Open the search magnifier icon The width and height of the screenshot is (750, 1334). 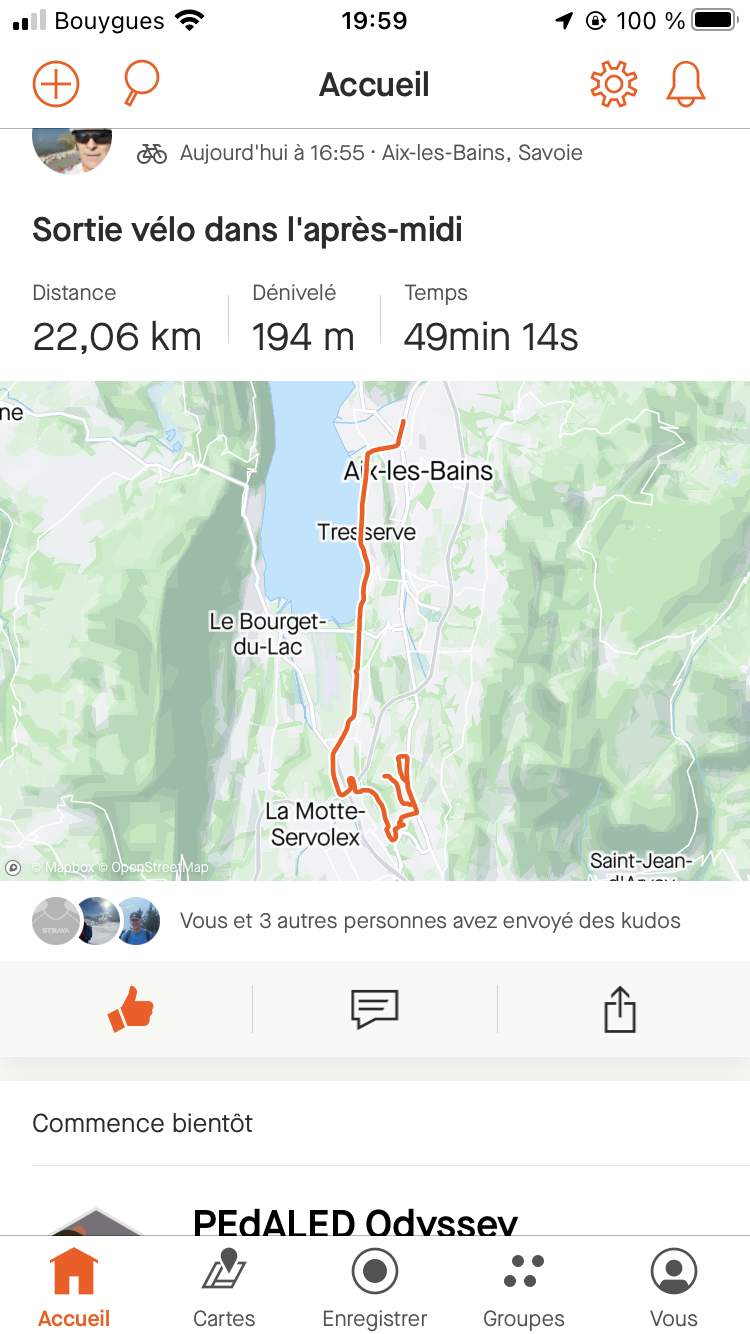141,84
